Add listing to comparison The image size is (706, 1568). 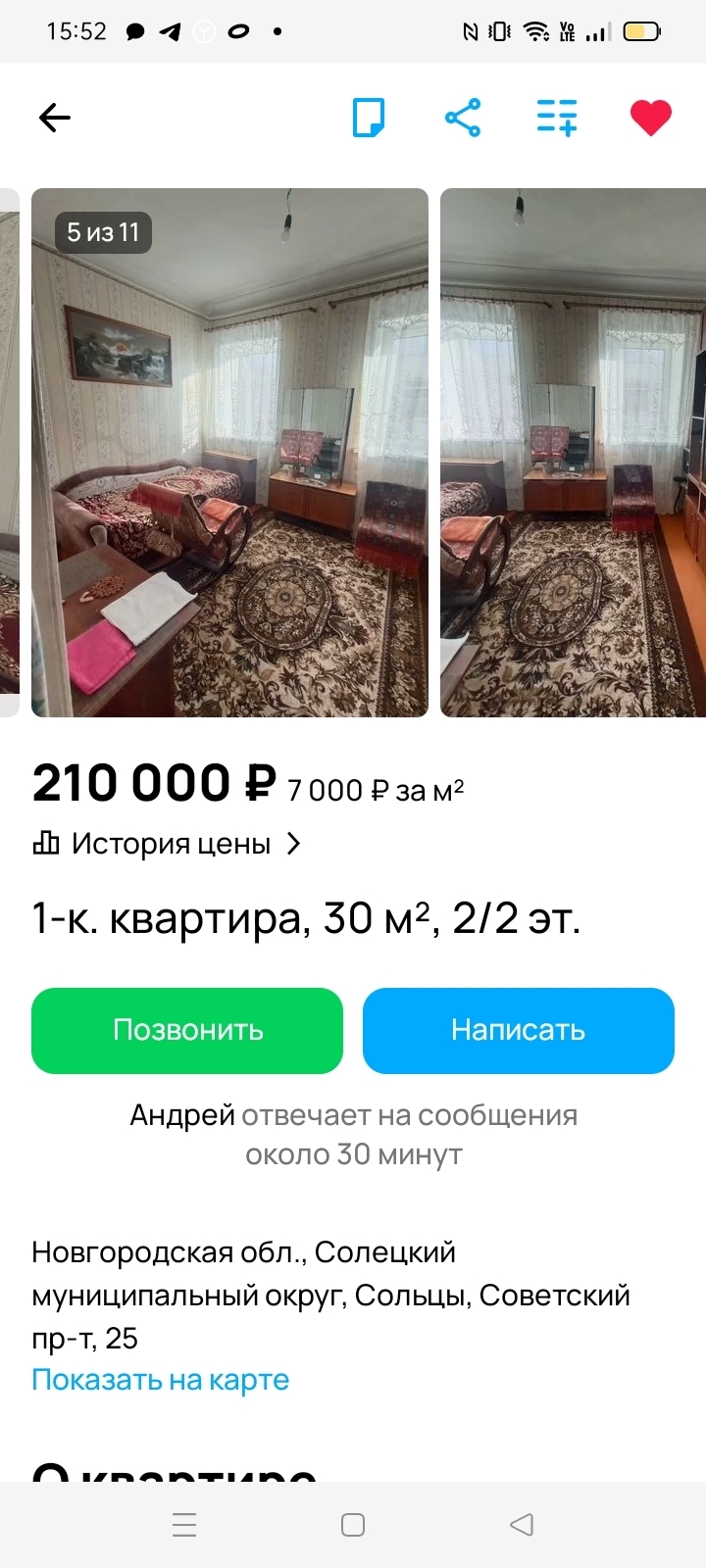pos(557,118)
